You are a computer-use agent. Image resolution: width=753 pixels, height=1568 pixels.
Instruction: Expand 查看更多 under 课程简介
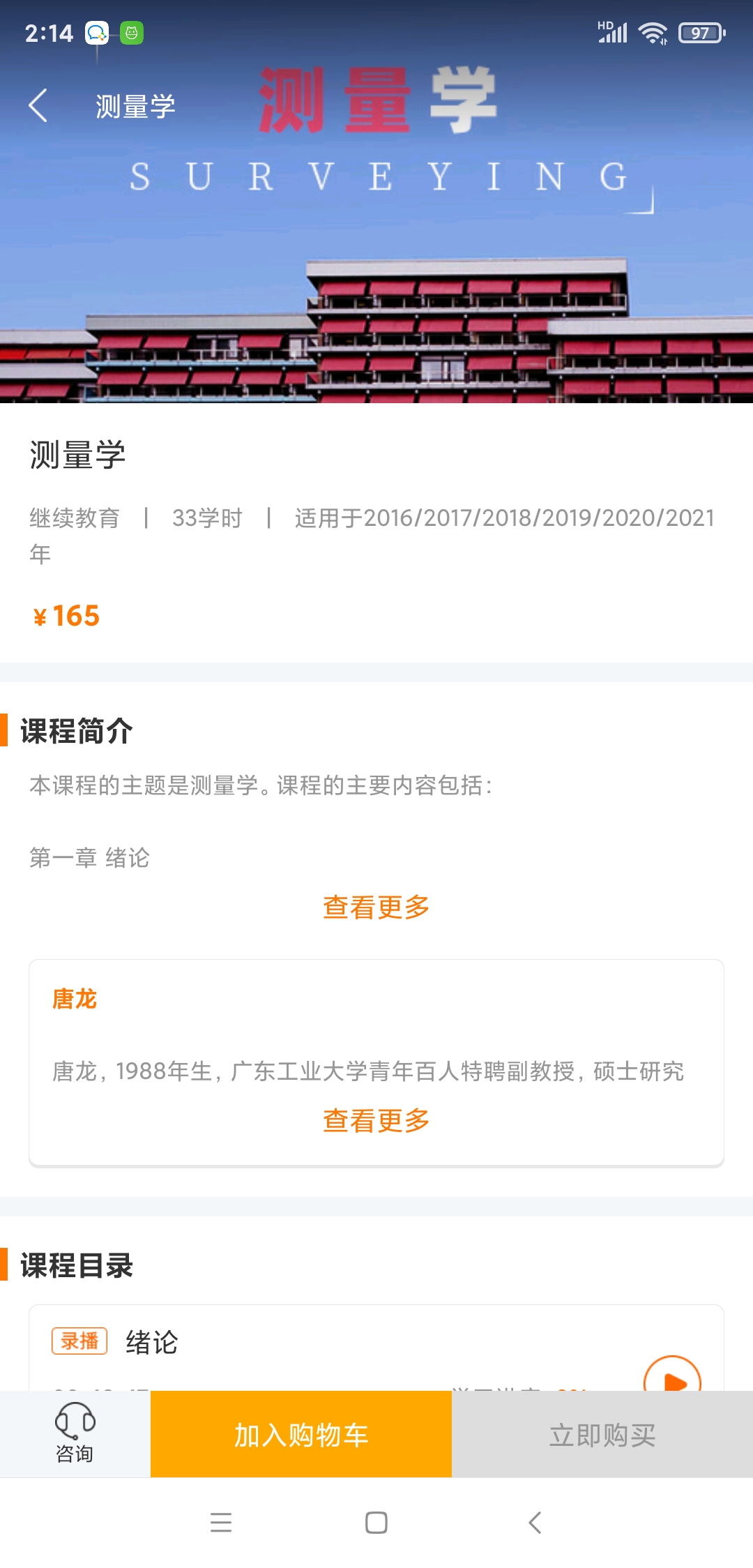click(376, 907)
